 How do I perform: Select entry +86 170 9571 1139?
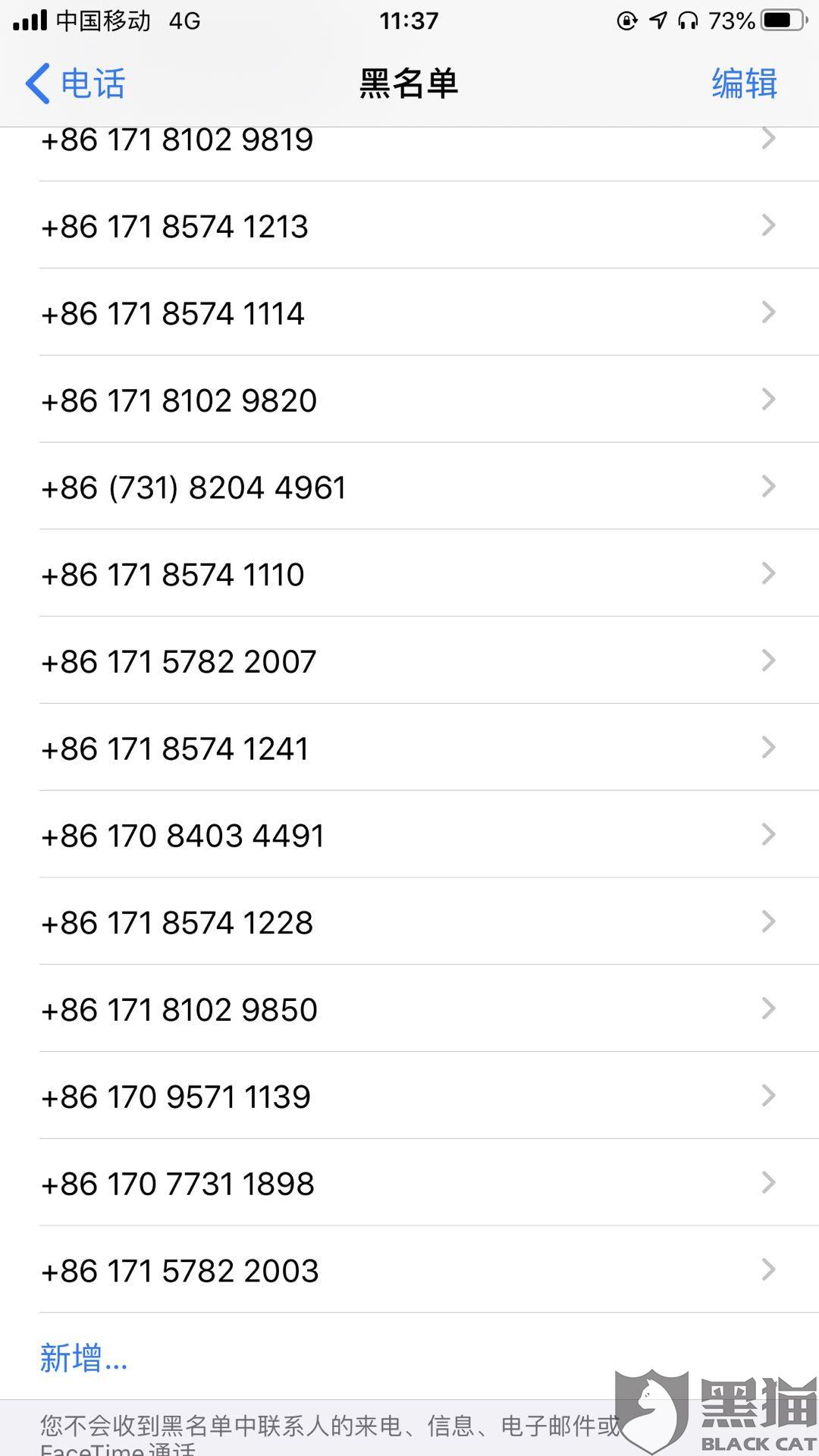tap(409, 1097)
